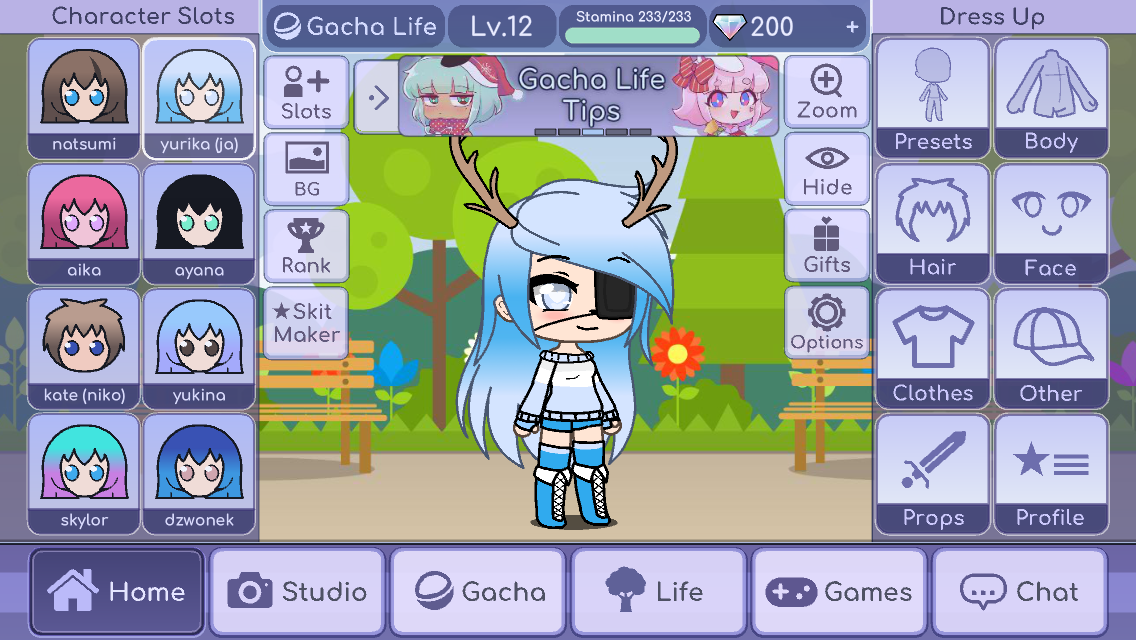Open the Slots button
The height and width of the screenshot is (640, 1136).
point(306,93)
